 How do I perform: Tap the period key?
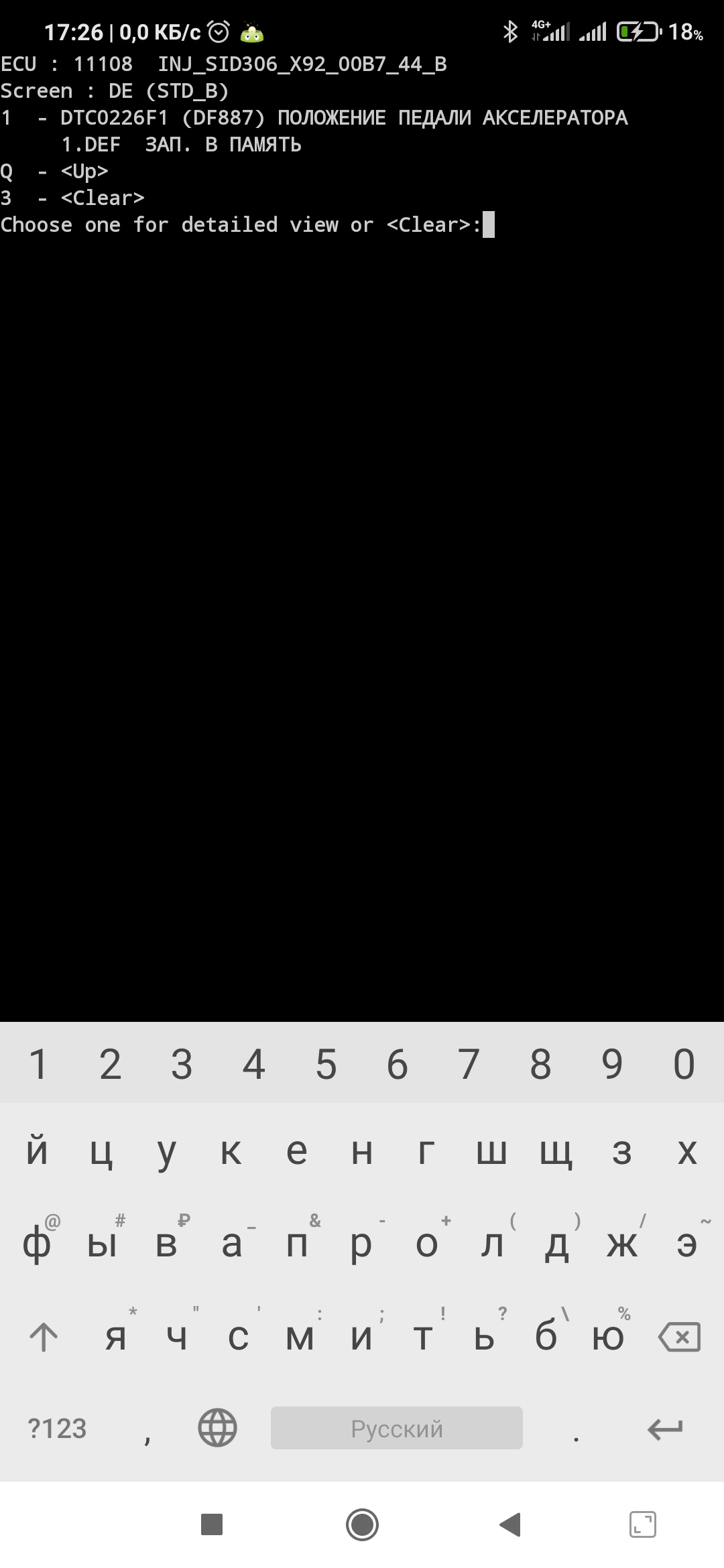(x=576, y=1429)
